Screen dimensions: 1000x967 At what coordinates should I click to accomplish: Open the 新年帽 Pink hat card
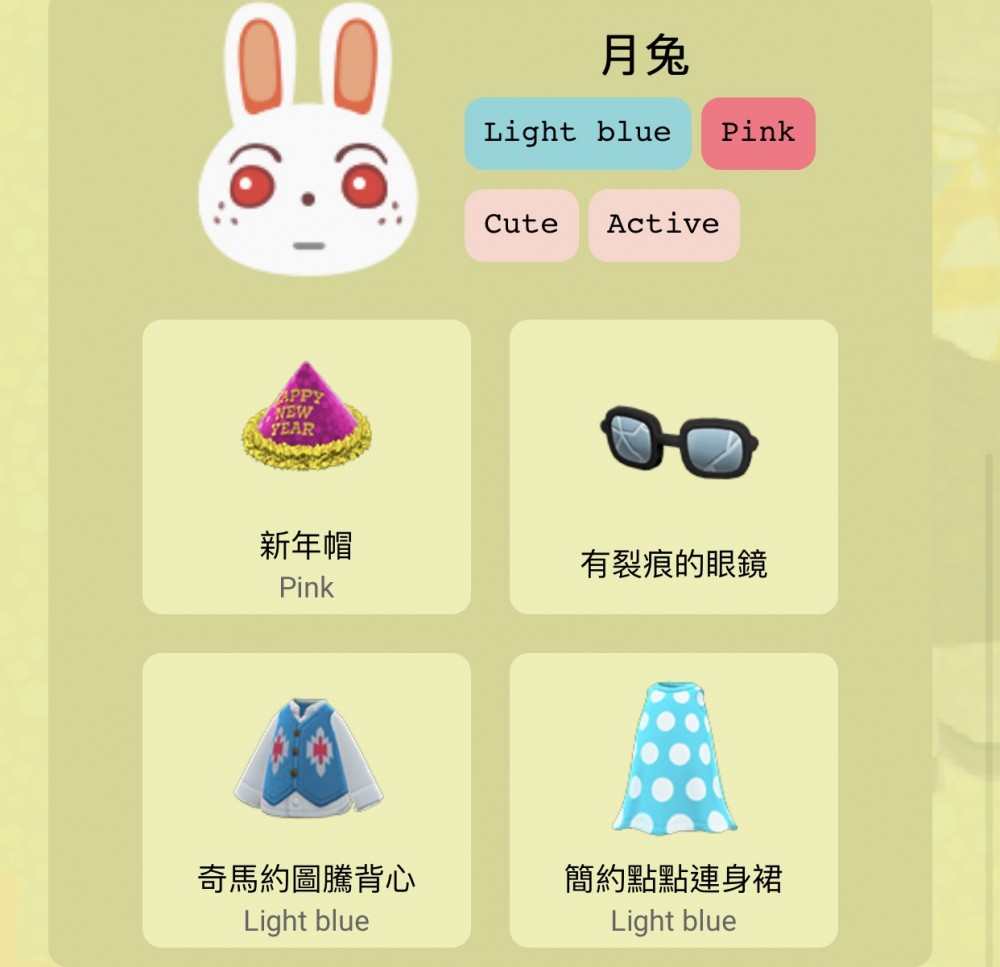(306, 467)
